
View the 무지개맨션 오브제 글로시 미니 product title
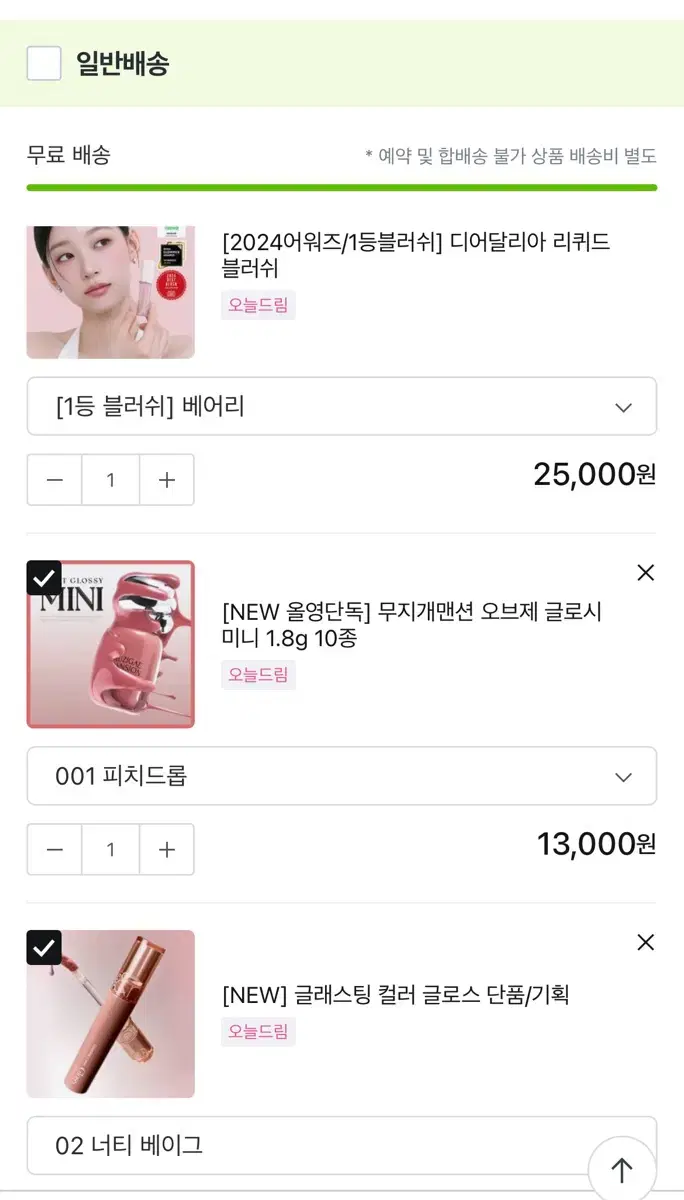point(412,625)
